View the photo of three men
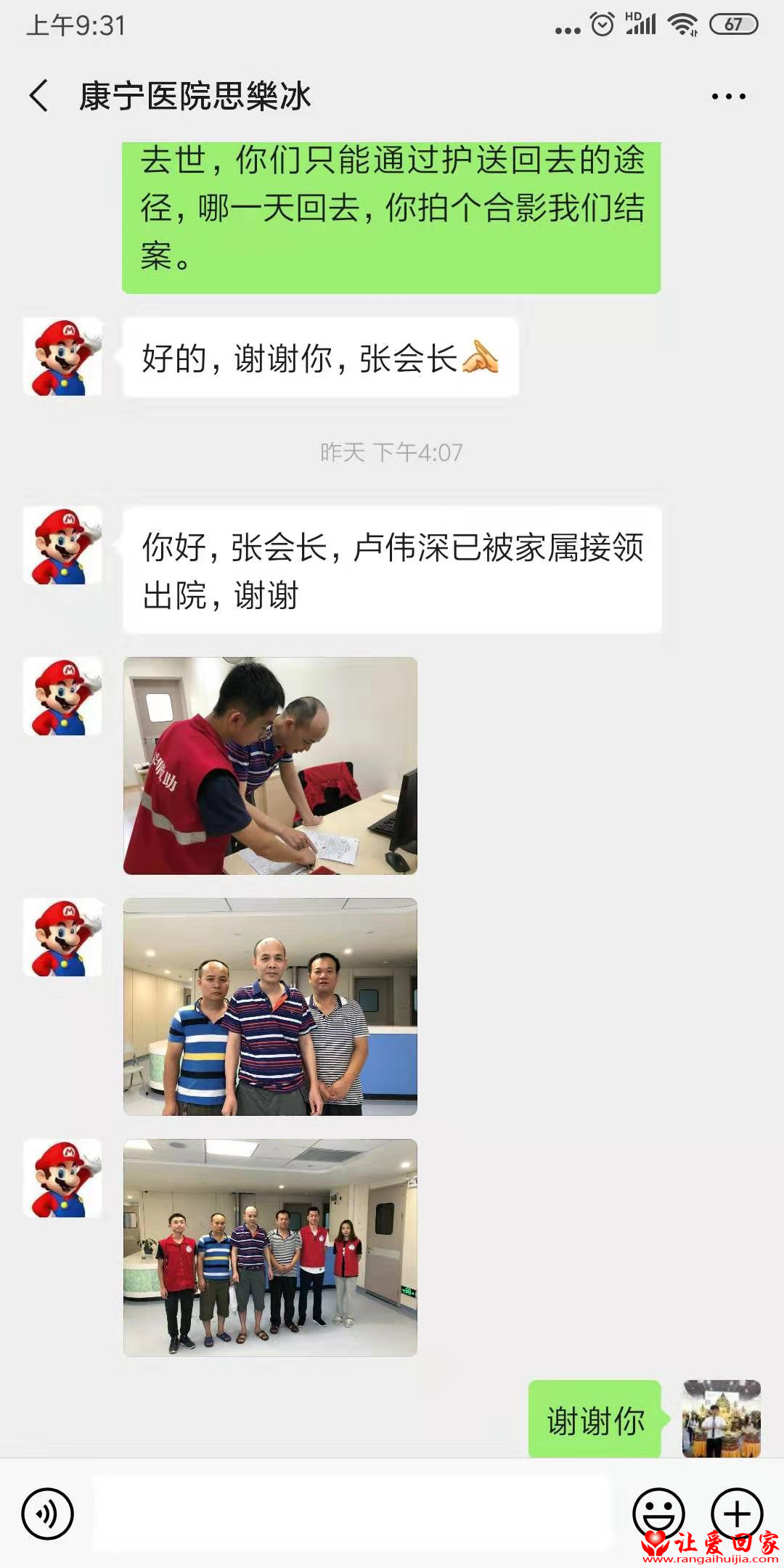Image resolution: width=784 pixels, height=1568 pixels. tap(270, 1007)
